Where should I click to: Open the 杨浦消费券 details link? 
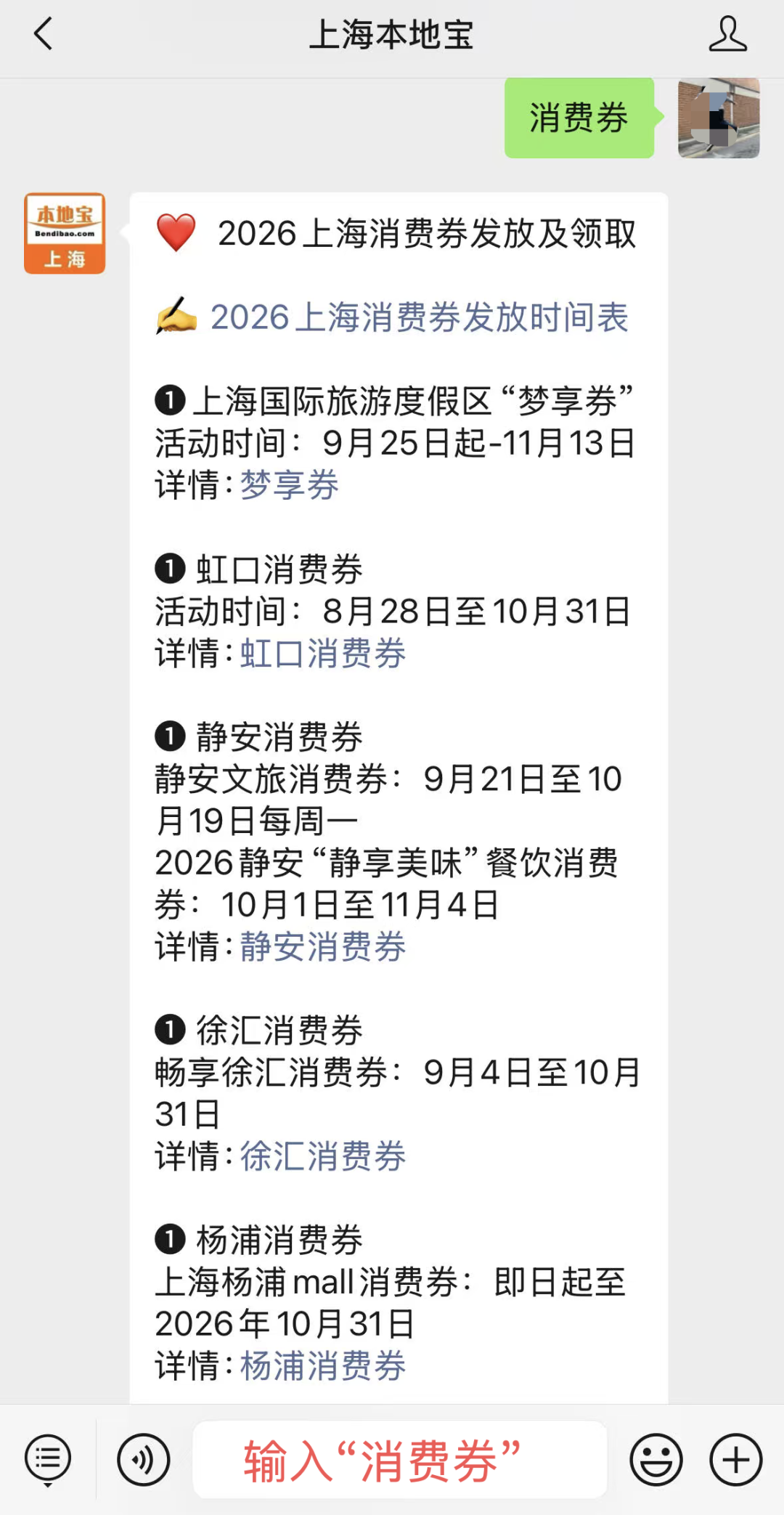[323, 1366]
